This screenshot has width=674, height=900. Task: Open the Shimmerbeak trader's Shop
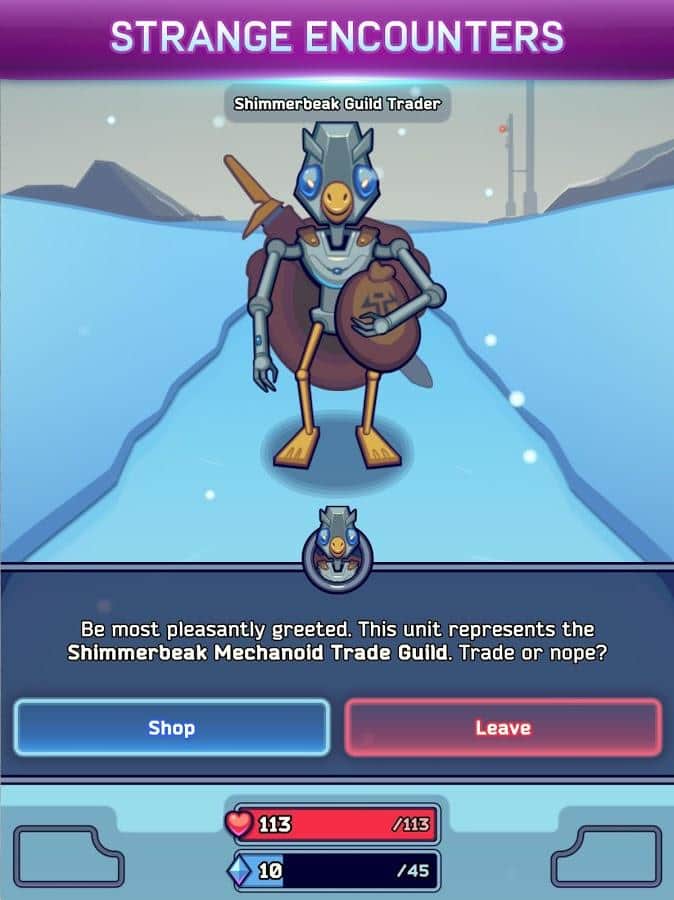171,727
